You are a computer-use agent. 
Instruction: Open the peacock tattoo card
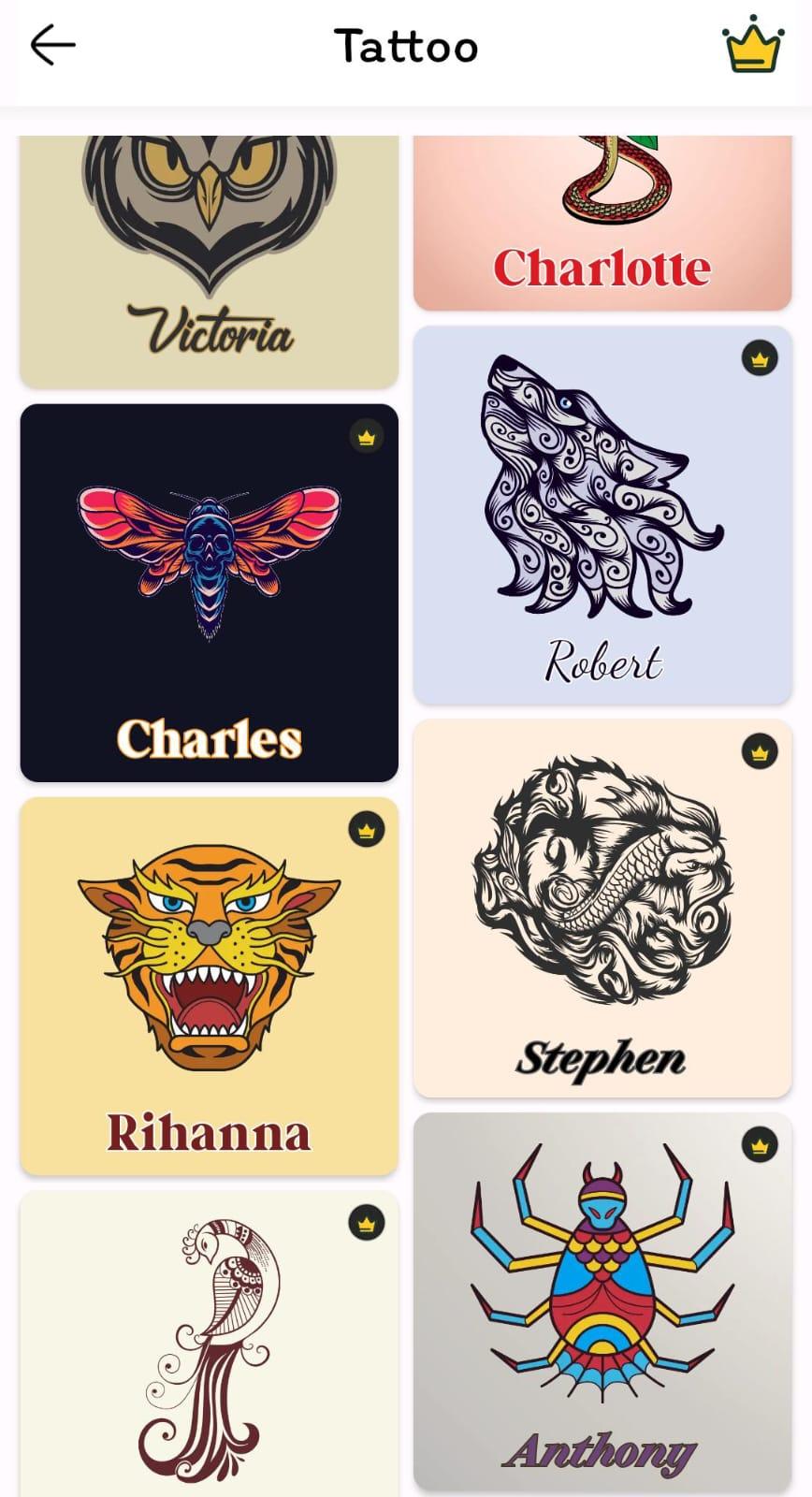click(x=209, y=1344)
